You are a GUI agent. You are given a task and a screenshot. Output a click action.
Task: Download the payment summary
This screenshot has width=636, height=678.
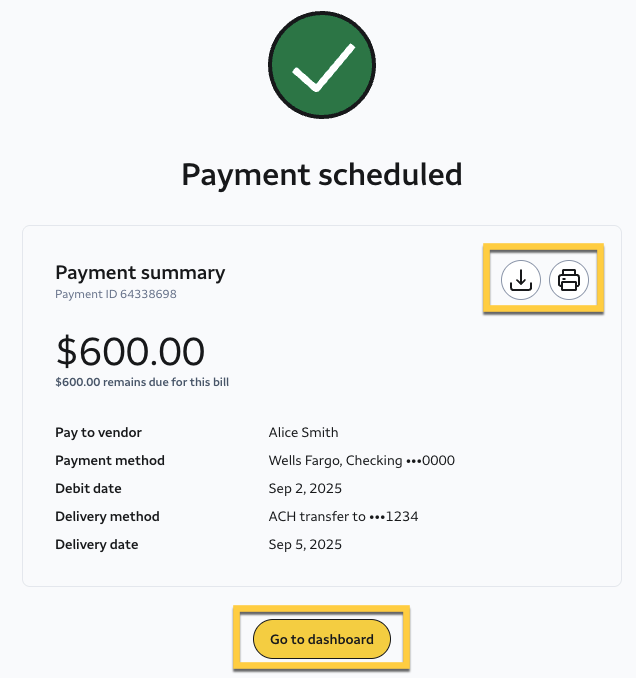click(x=520, y=280)
